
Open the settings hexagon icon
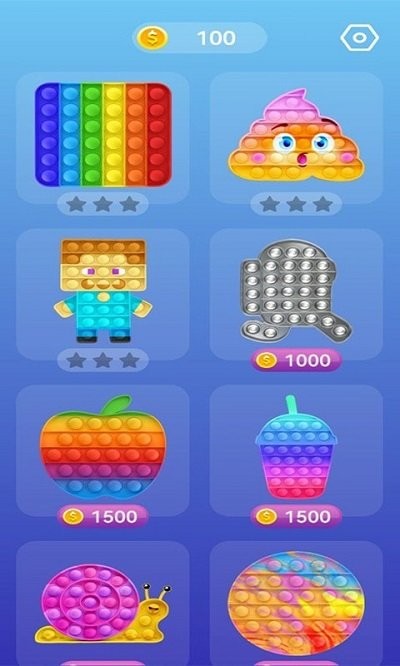pyautogui.click(x=359, y=38)
